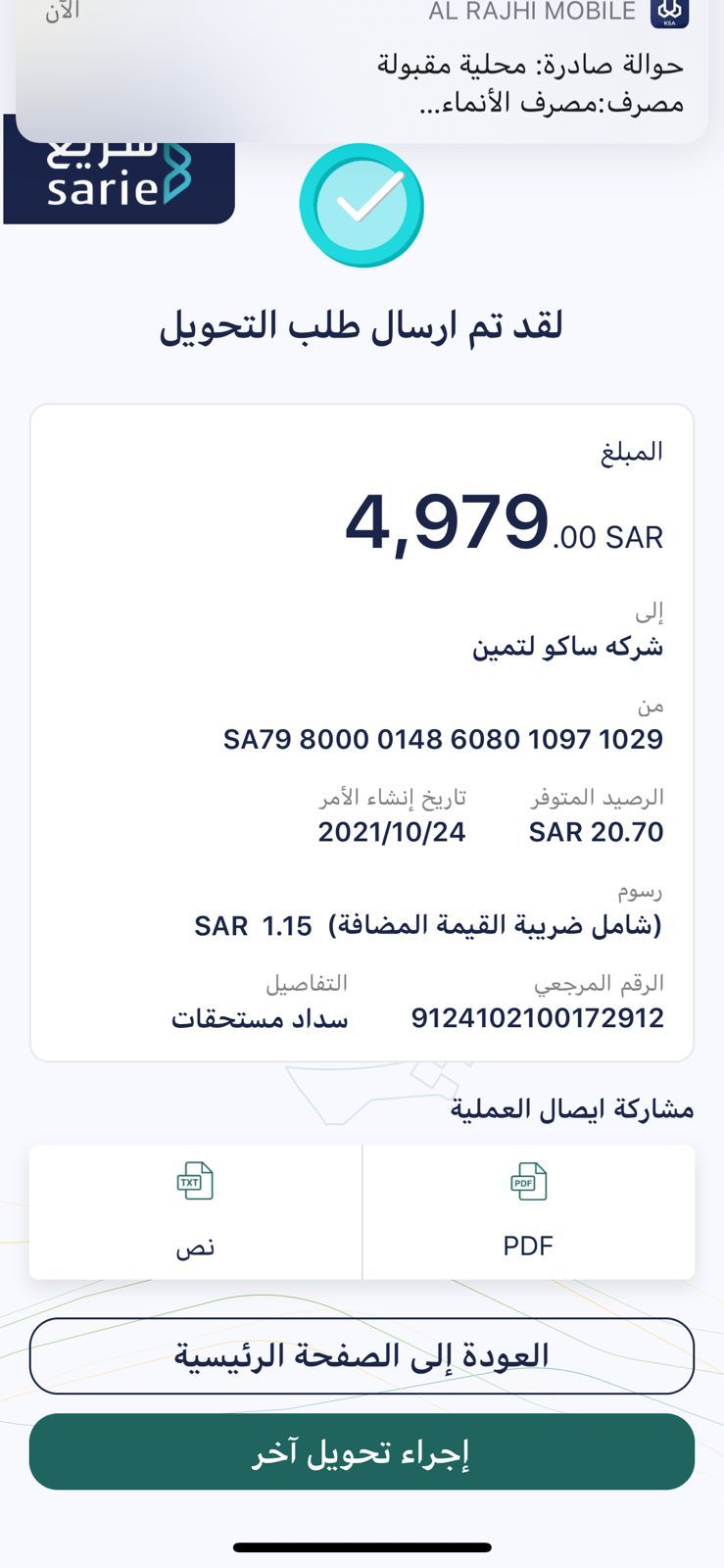The image size is (724, 1568).
Task: Share the receipt as PDF
Action: click(x=528, y=1211)
